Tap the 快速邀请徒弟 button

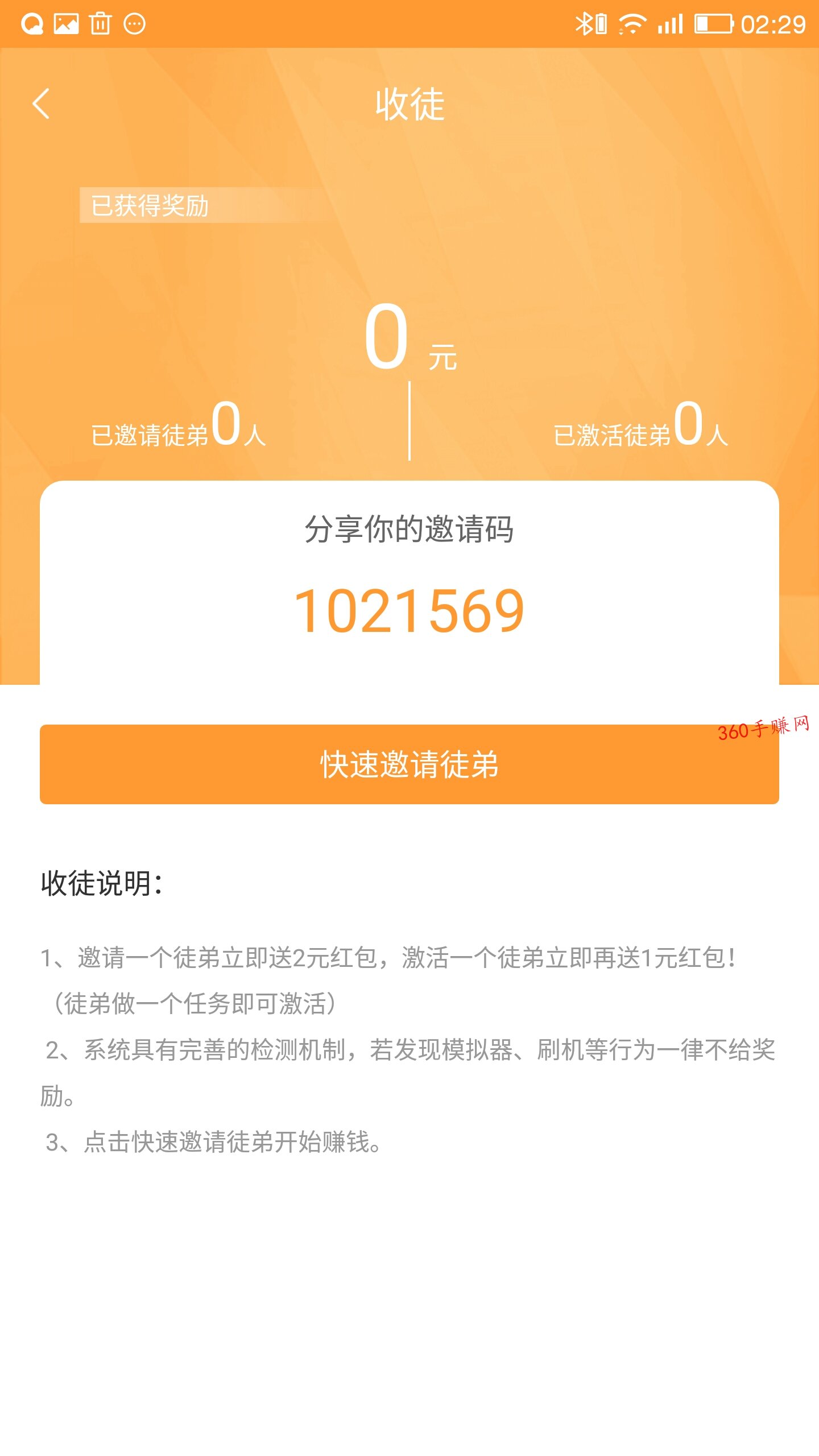(409, 764)
